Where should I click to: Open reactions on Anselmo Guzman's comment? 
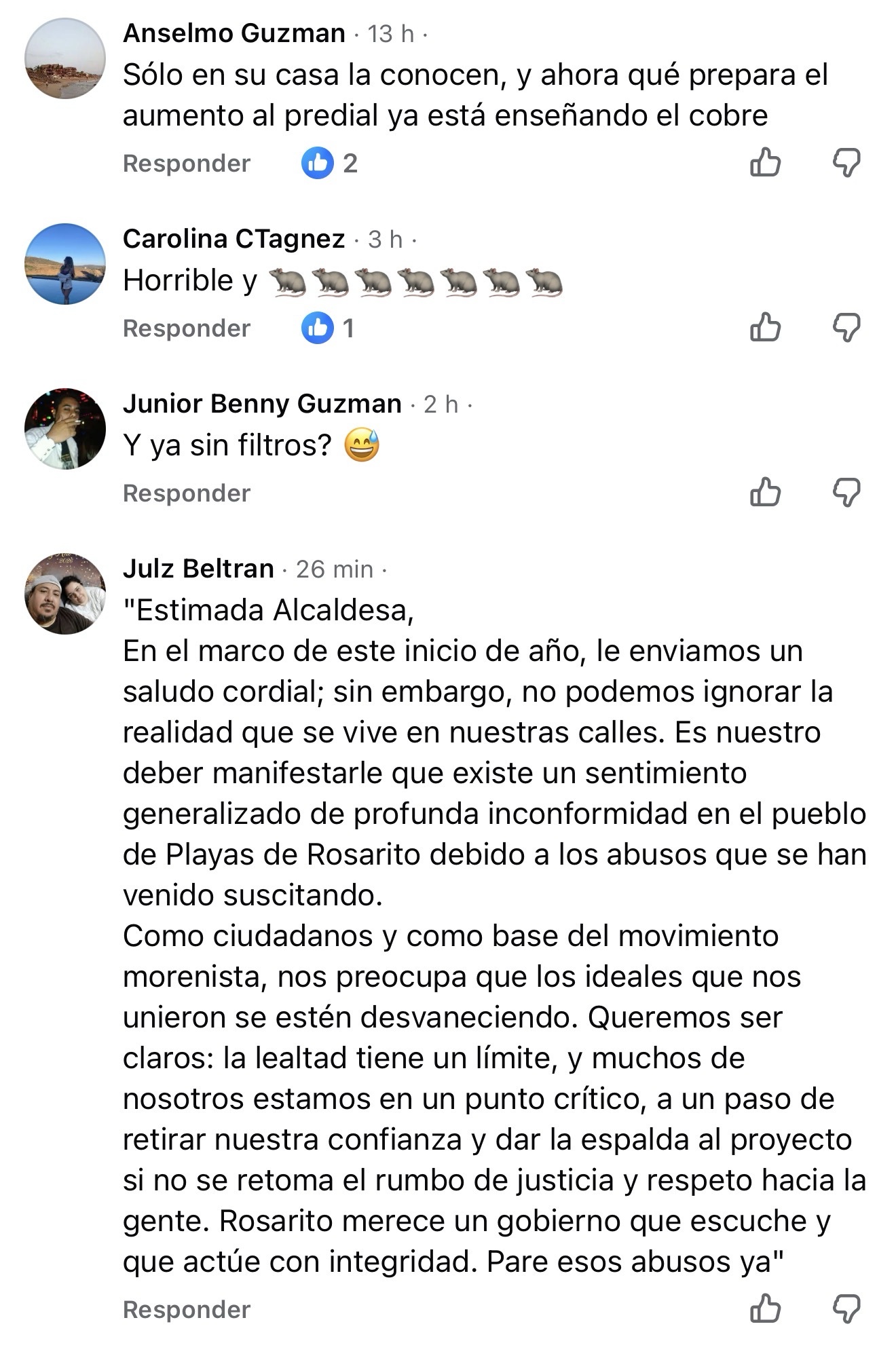(x=330, y=164)
